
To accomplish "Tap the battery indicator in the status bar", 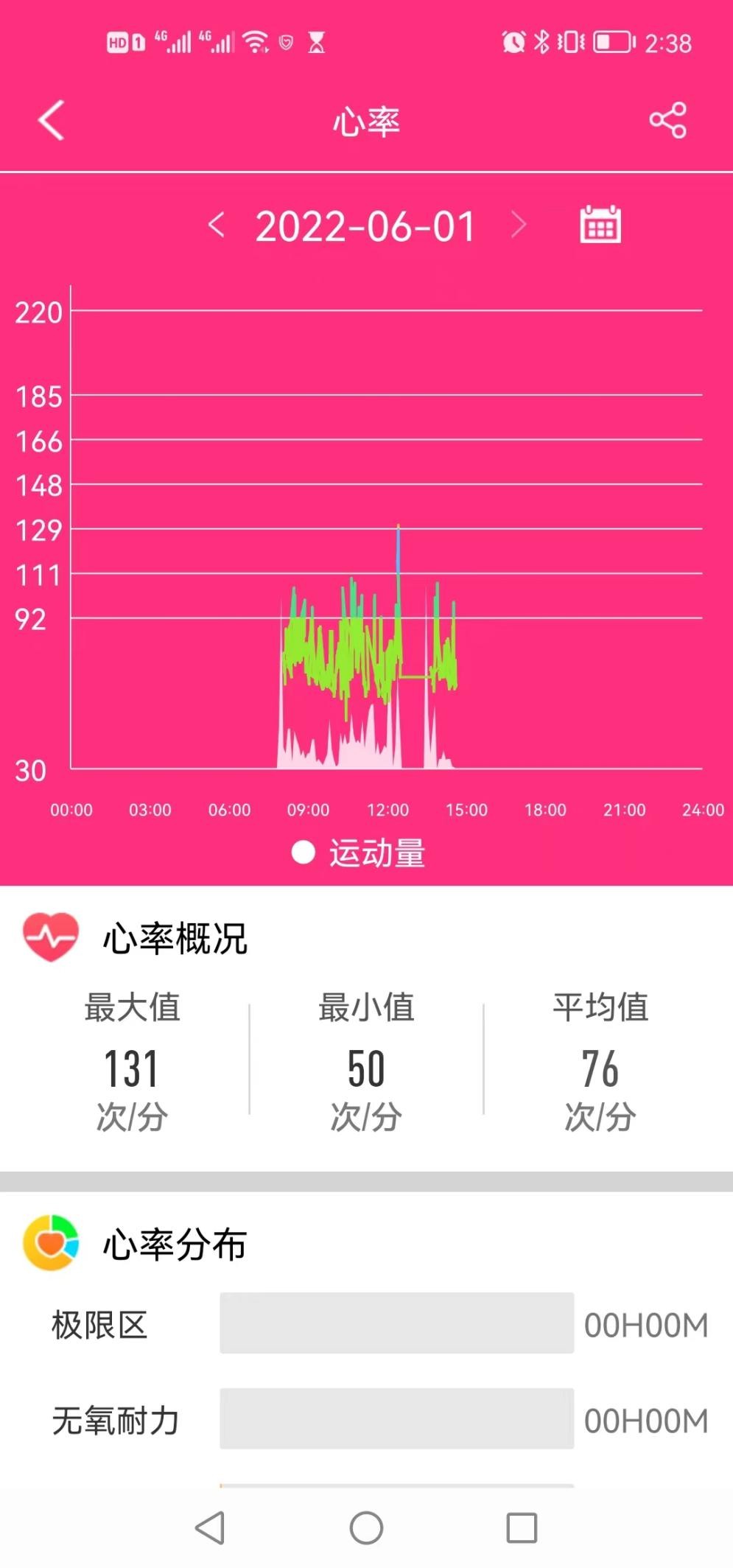I will click(x=611, y=43).
